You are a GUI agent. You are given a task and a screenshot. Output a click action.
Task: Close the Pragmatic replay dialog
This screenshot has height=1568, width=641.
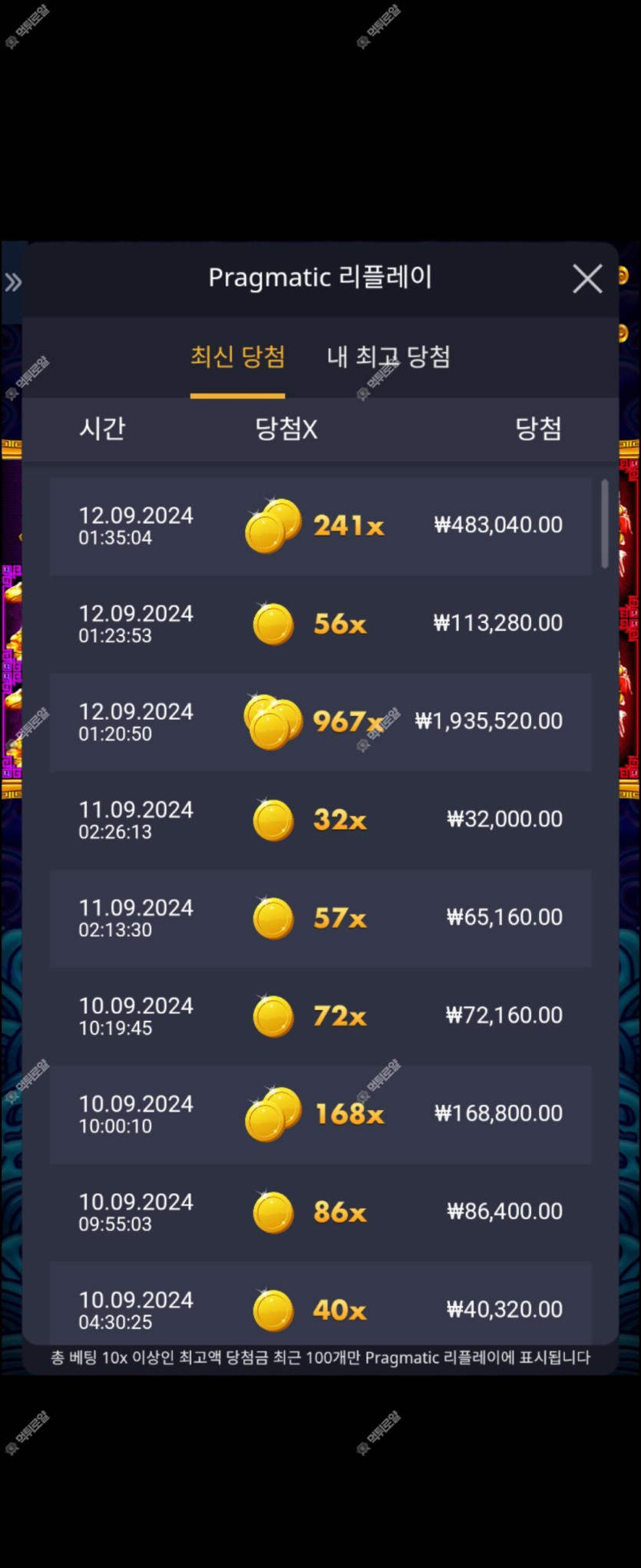click(587, 279)
